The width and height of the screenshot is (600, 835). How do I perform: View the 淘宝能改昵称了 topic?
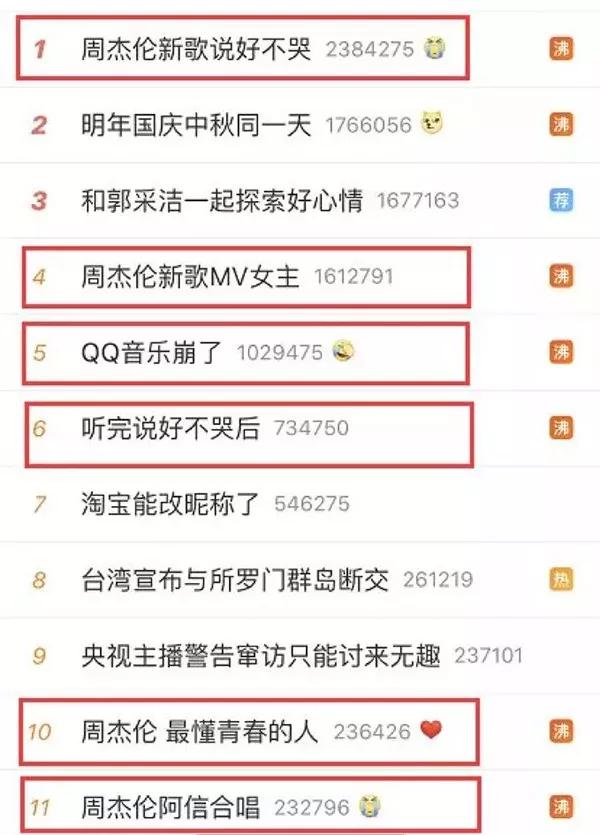coord(172,505)
